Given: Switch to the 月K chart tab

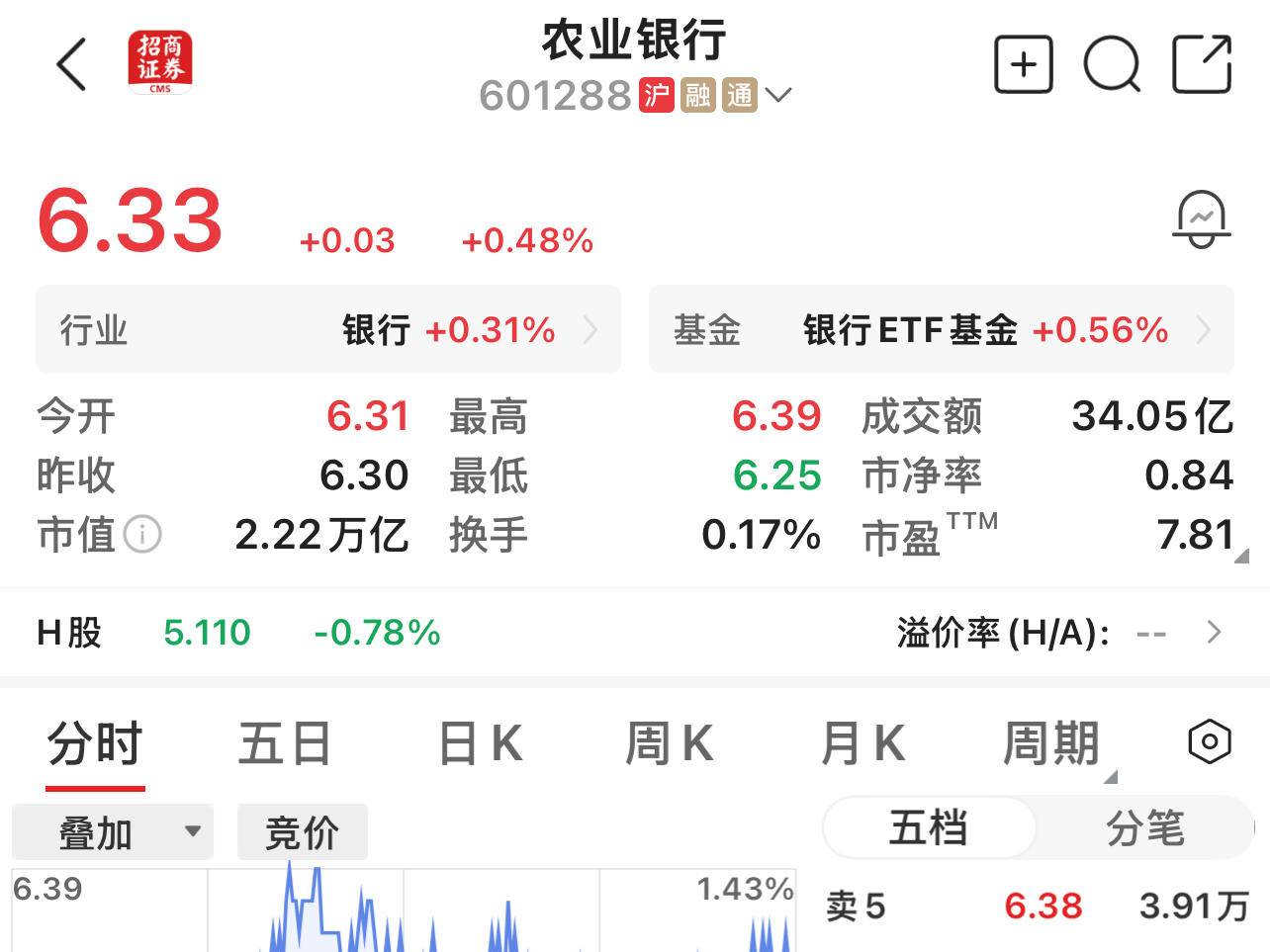Looking at the screenshot, I should click(x=862, y=744).
